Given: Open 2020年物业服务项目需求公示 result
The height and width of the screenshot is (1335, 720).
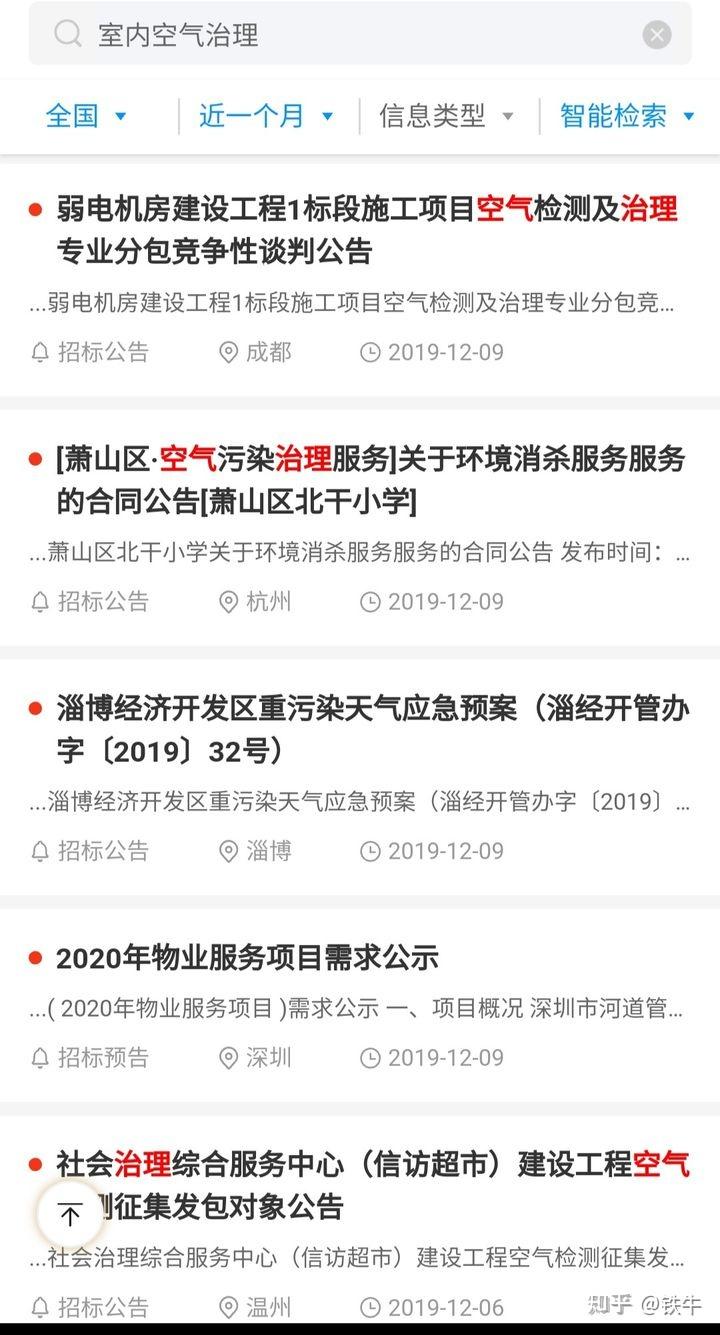Looking at the screenshot, I should pyautogui.click(x=248, y=958).
